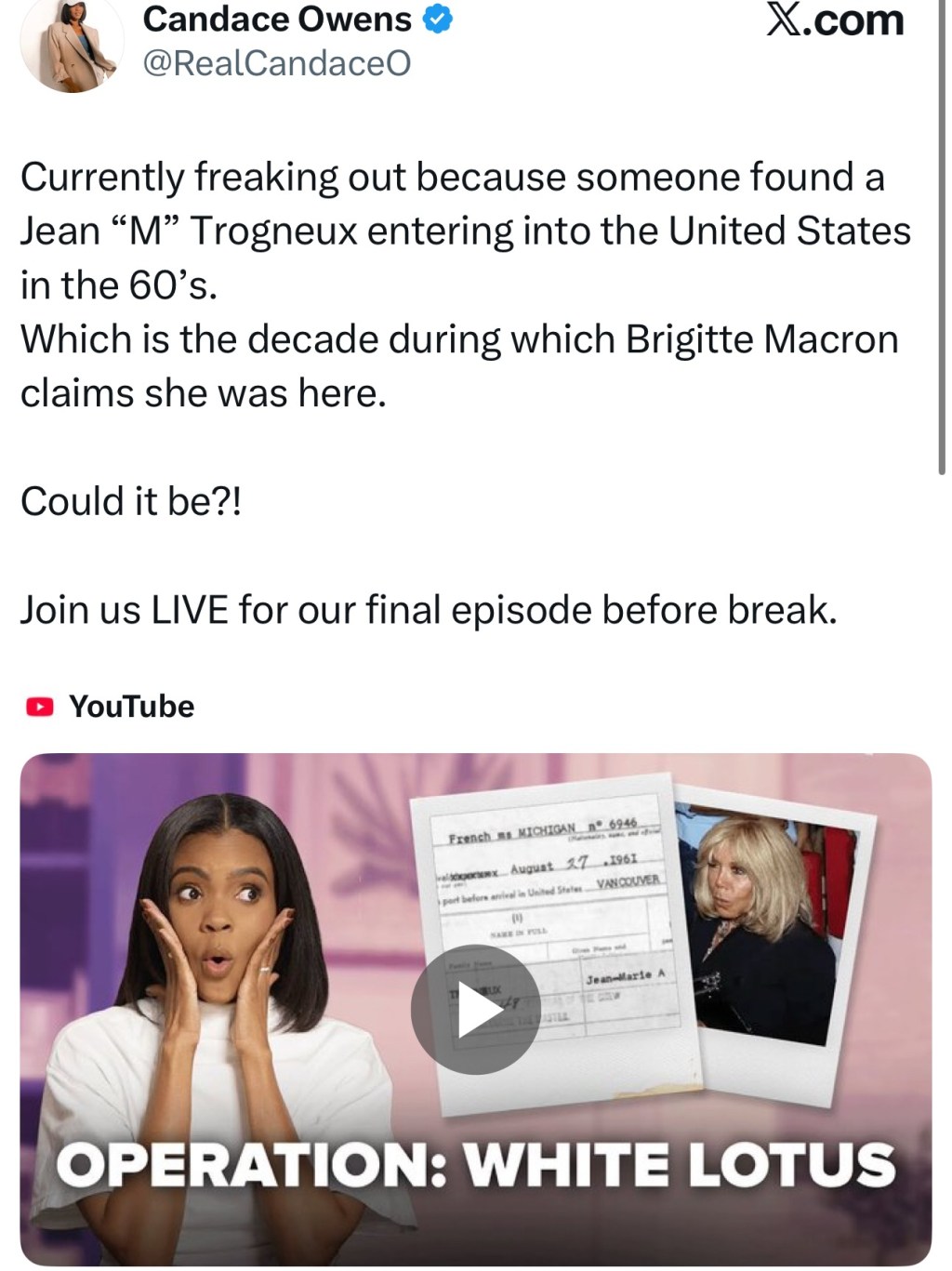
Task: Click the YouTube label beside the play icon
Action: pos(131,707)
